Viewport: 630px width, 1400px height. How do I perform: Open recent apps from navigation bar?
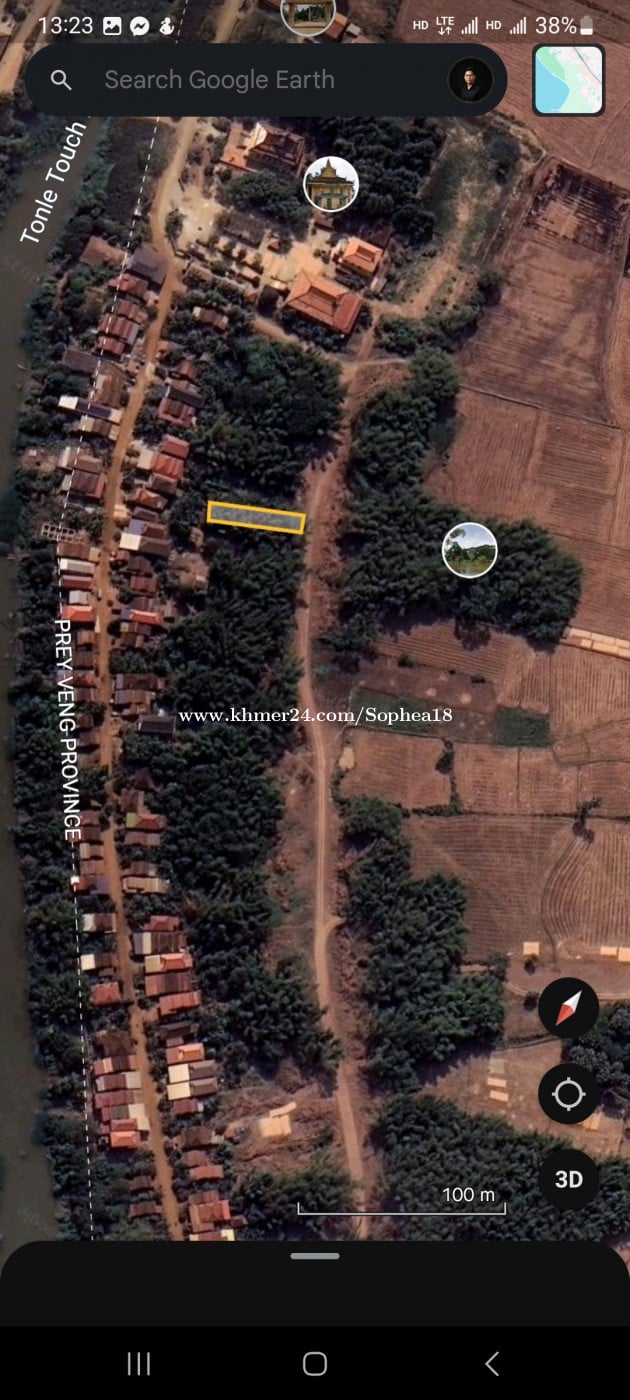click(x=139, y=1363)
